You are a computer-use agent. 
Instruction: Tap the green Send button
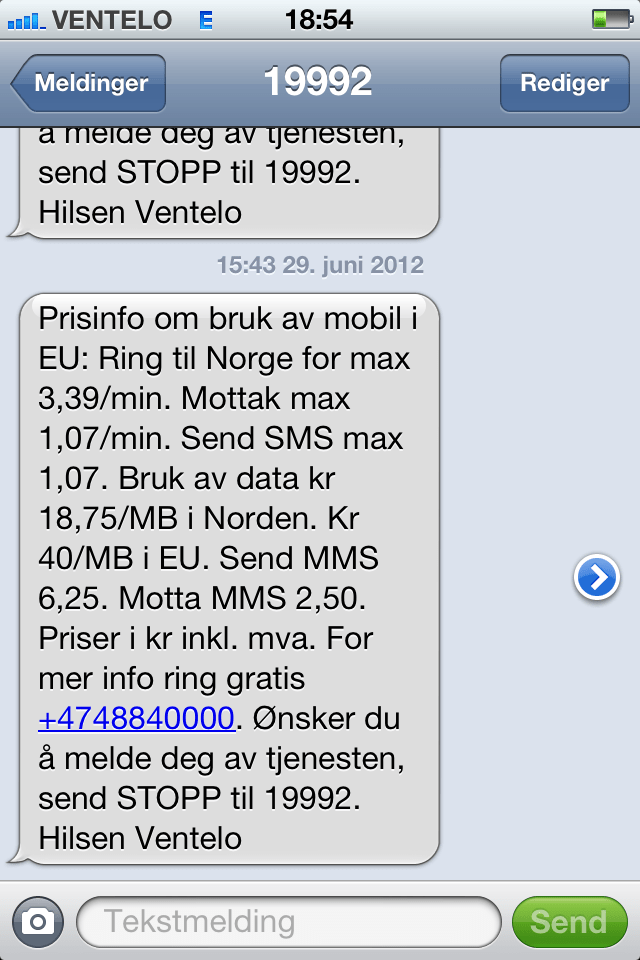click(x=568, y=921)
